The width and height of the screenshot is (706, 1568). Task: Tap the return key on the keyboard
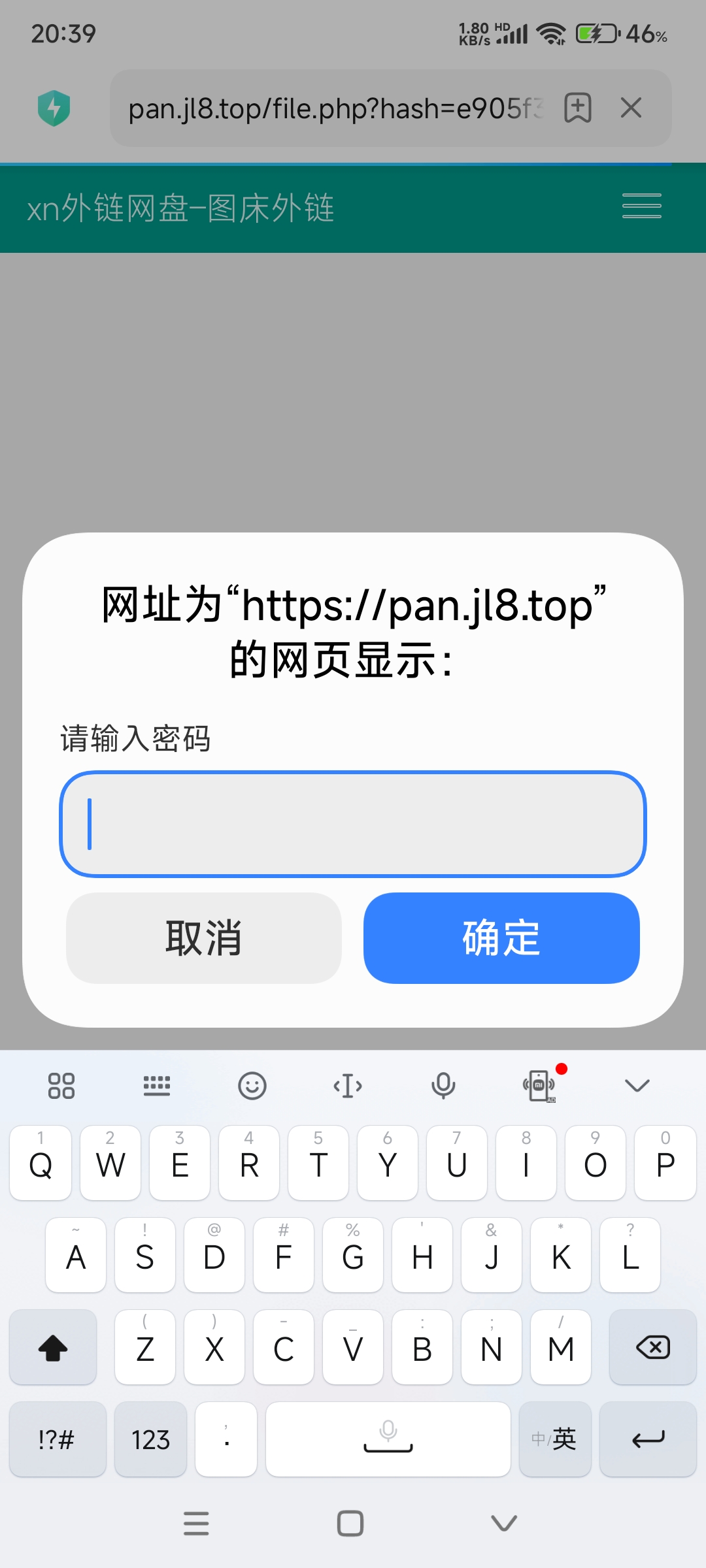click(648, 1439)
